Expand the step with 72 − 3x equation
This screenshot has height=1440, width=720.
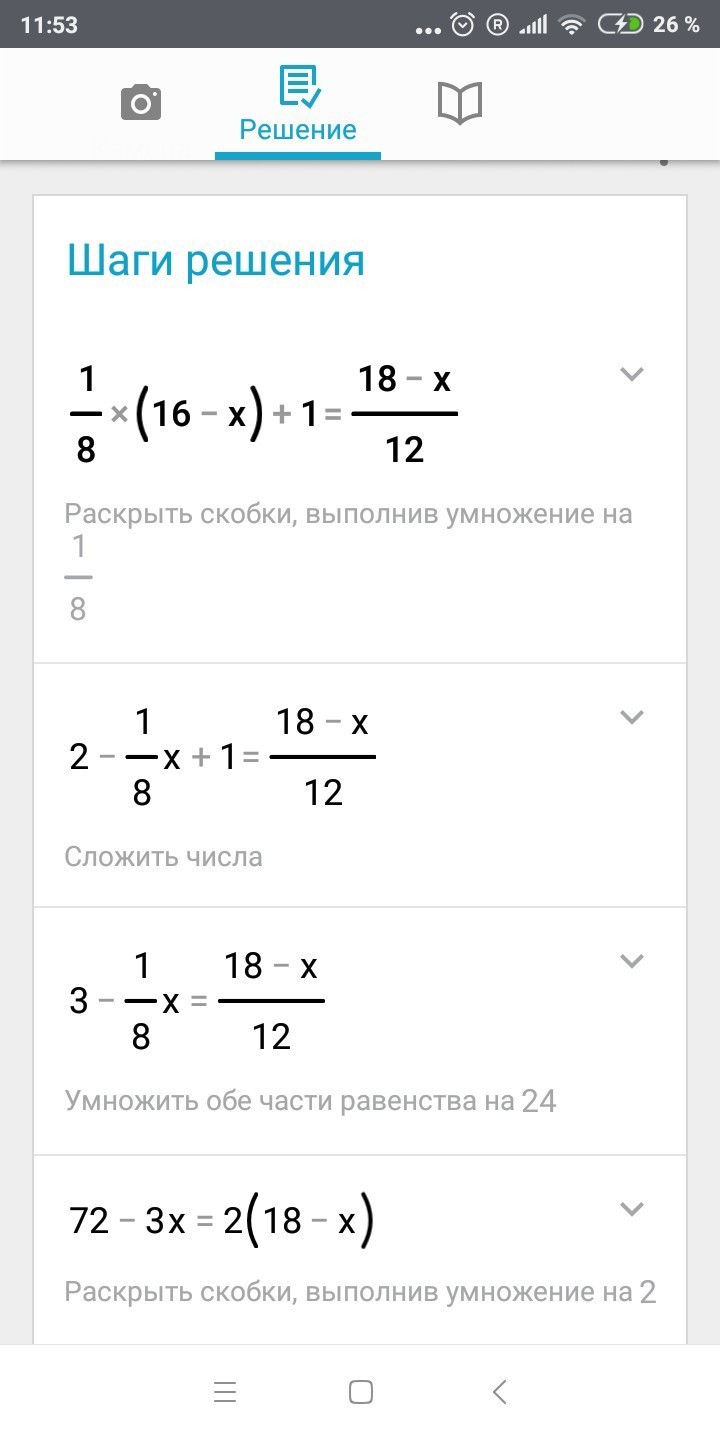point(631,1209)
